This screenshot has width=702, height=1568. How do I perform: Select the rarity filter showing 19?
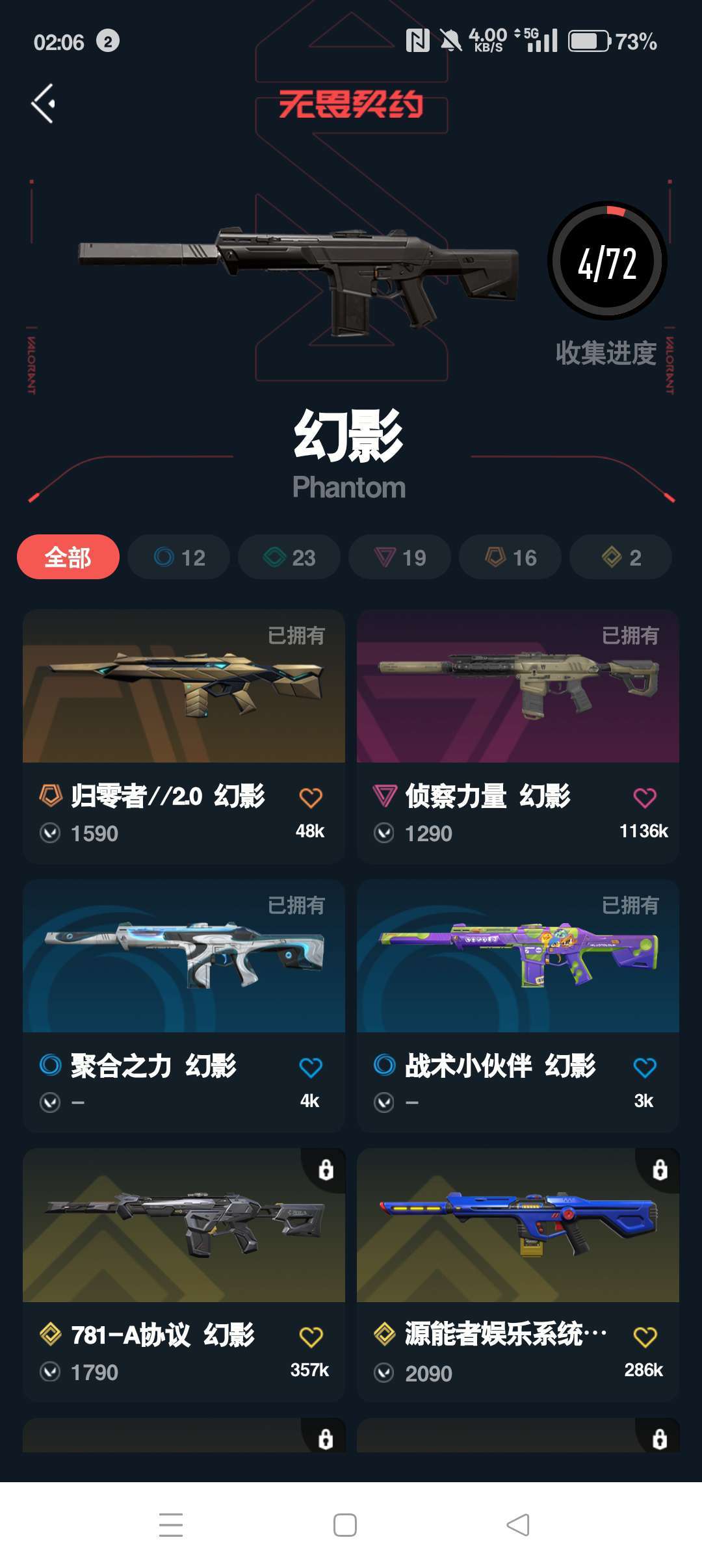click(x=398, y=557)
